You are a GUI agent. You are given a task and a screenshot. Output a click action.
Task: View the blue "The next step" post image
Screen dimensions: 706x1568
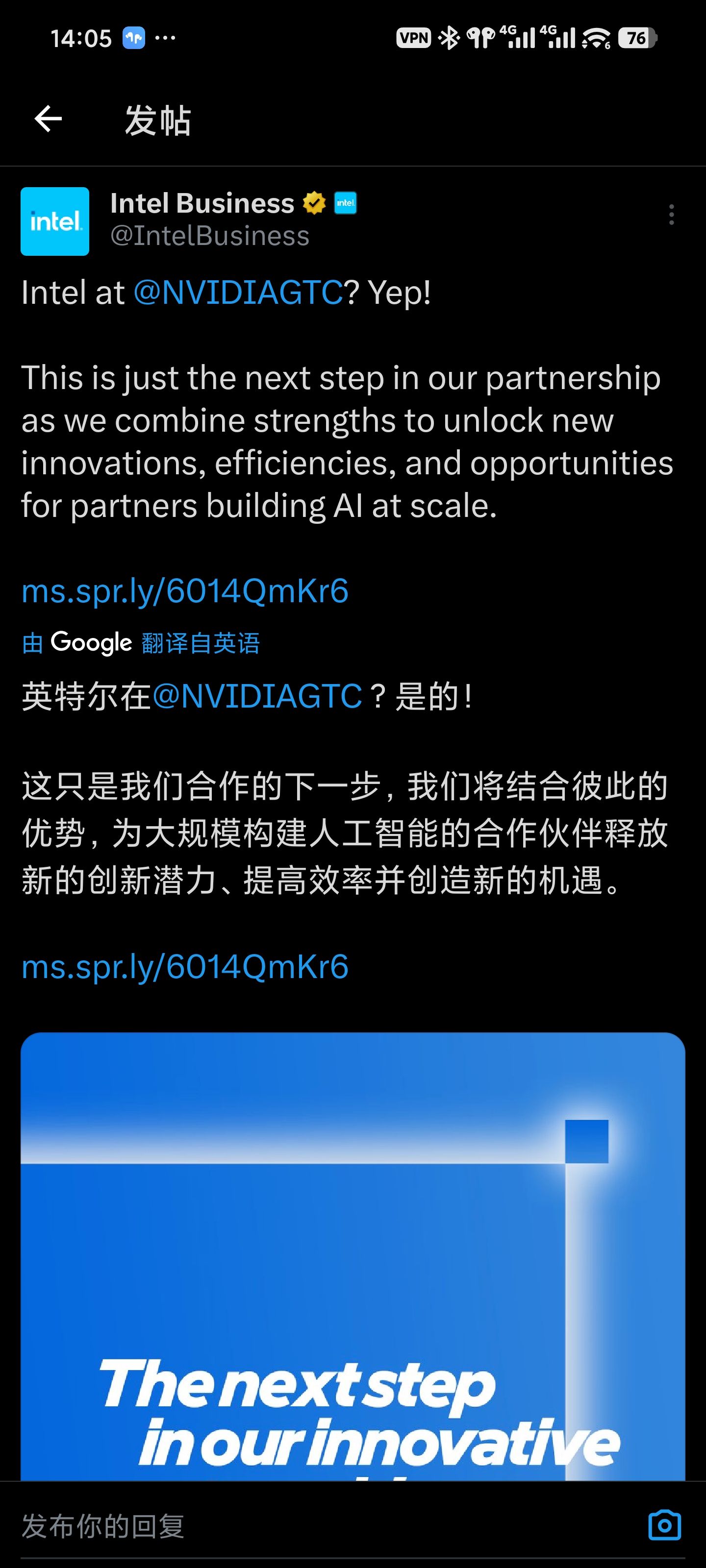tap(353, 1254)
